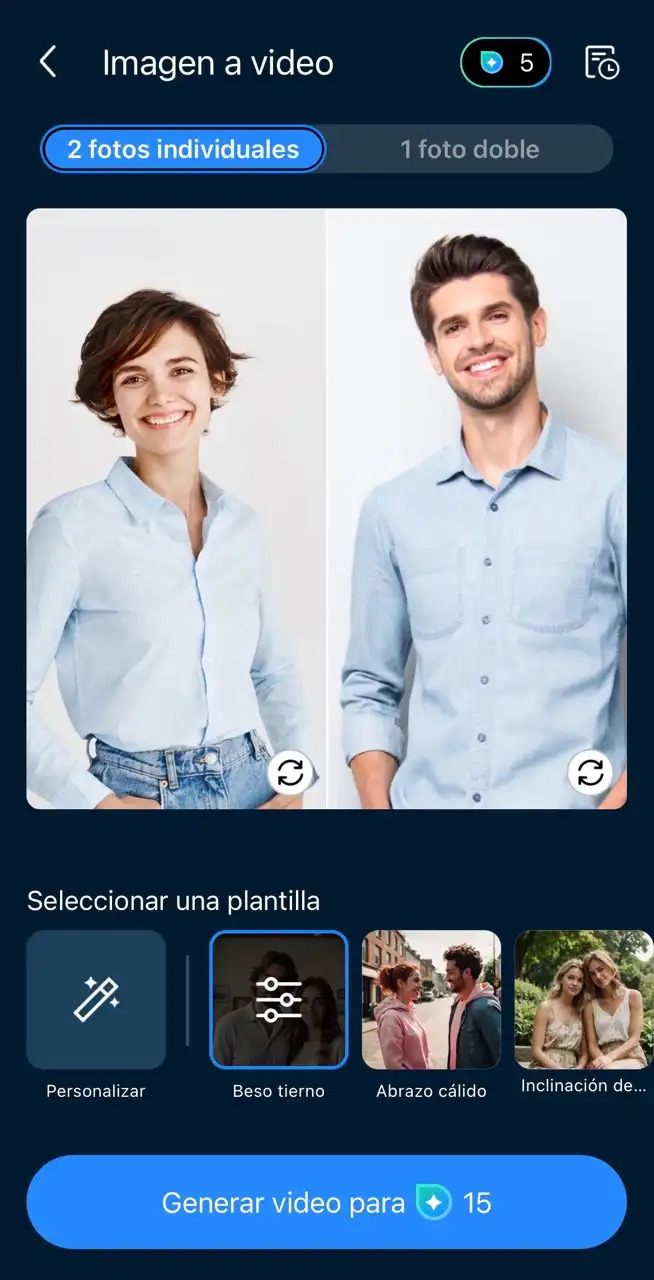Viewport: 654px width, 1280px height.
Task: Switch to 1 foto doble tab
Action: coord(469,150)
